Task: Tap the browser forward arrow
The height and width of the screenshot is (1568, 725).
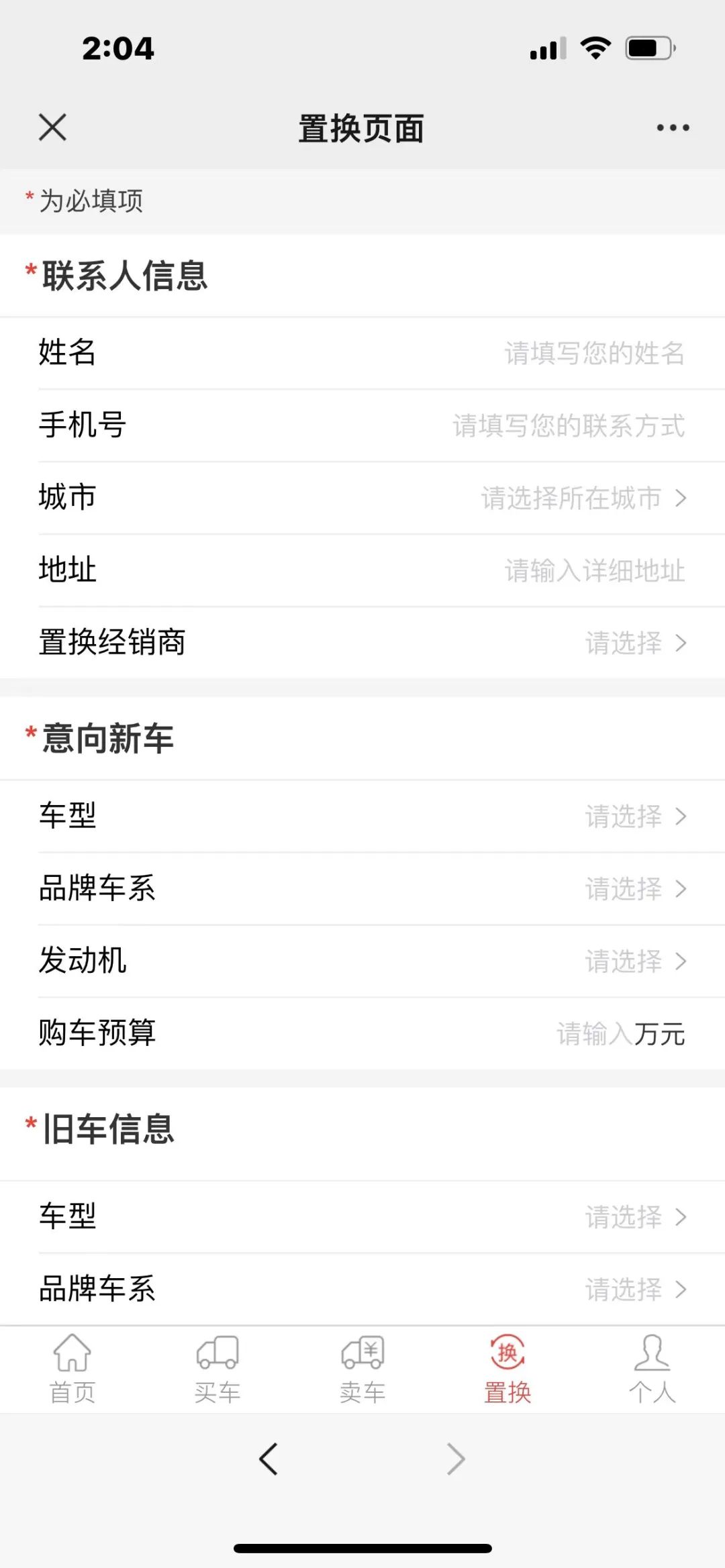Action: 456,1459
